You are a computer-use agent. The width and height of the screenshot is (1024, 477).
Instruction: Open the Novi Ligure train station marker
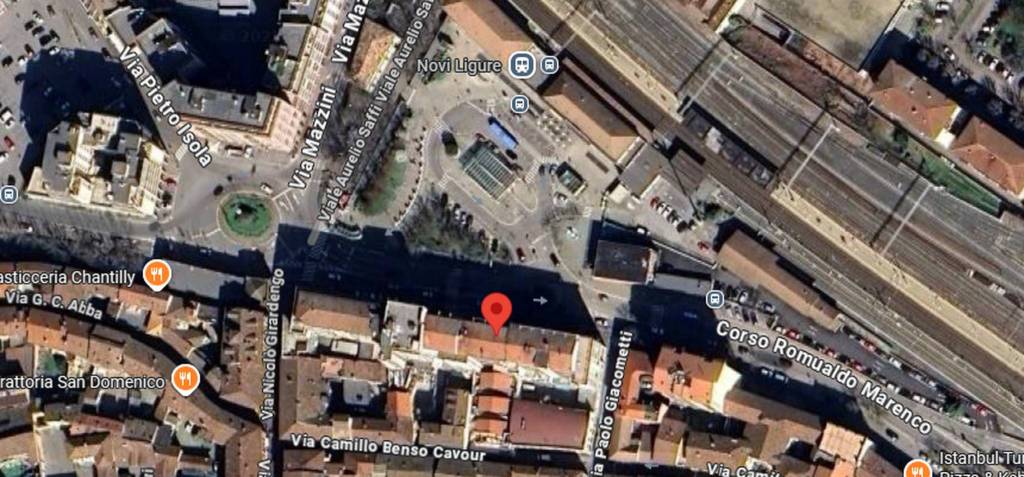point(520,66)
